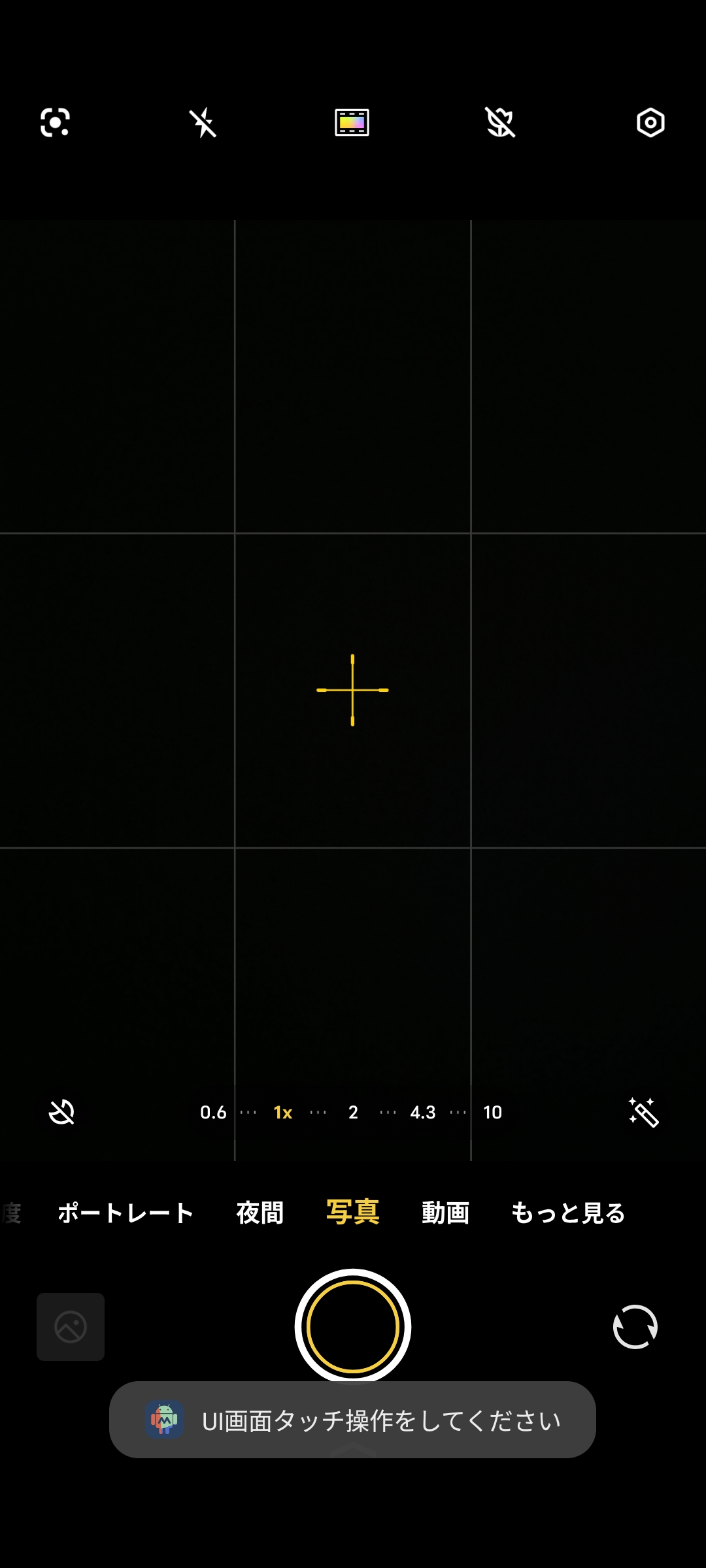This screenshot has width=706, height=1568.
Task: Toggle the flash setting
Action: (x=203, y=123)
